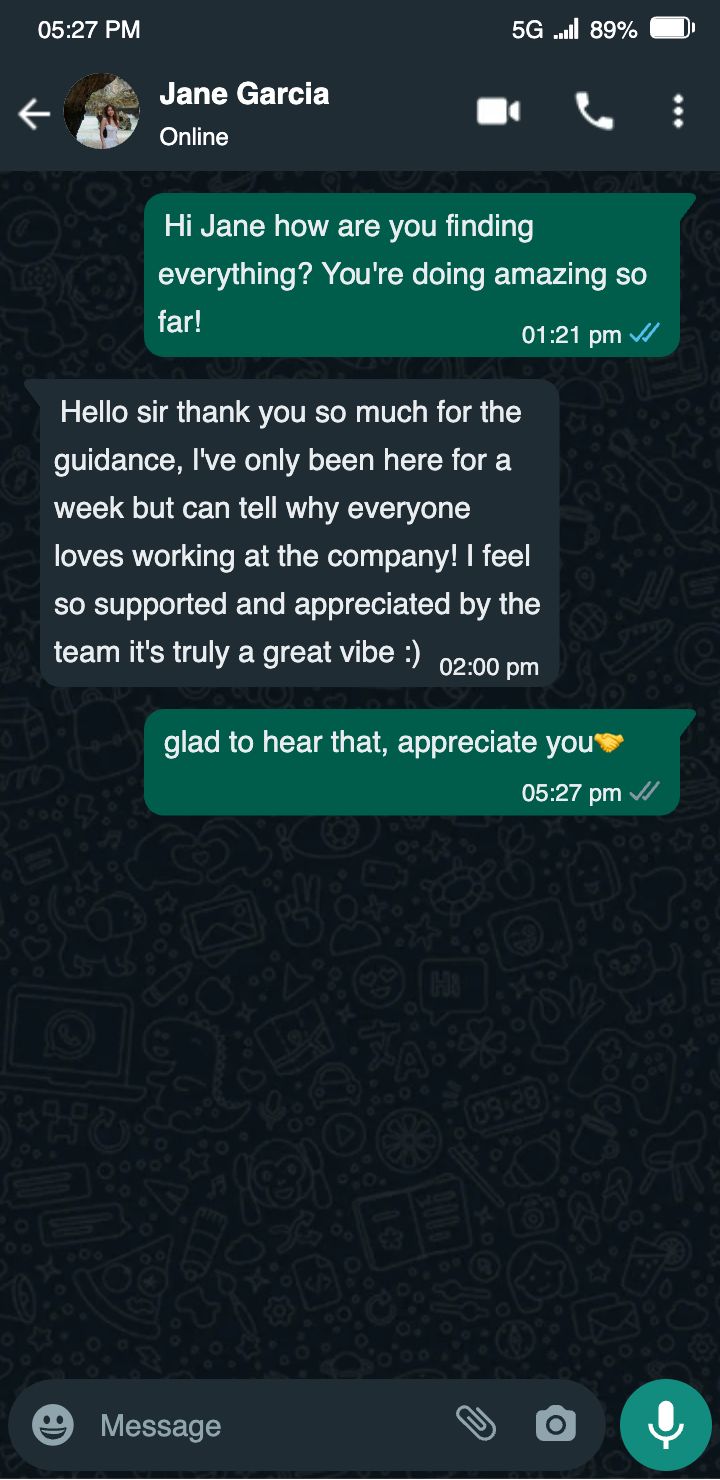Screen dimensions: 720x1480
Task: Start a video call with Jane
Action: point(498,111)
